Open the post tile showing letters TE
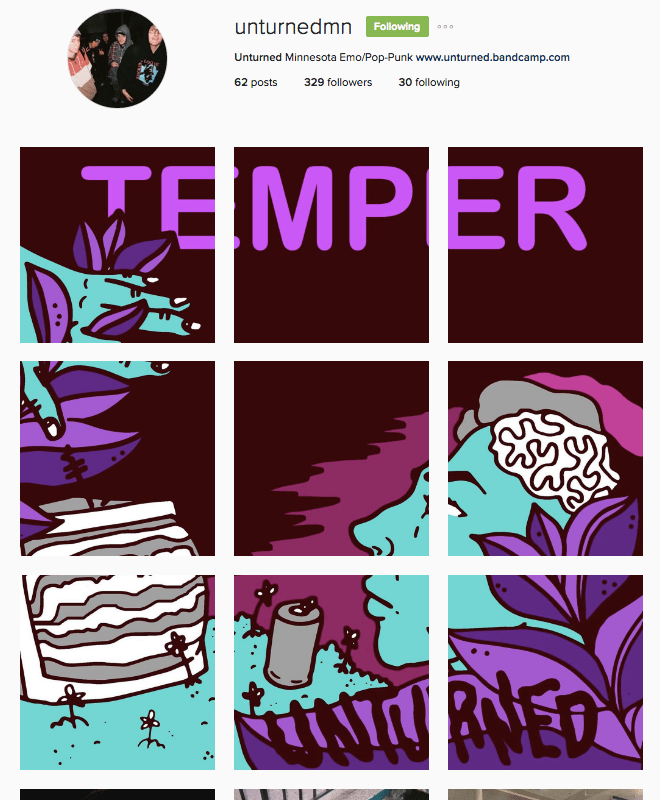660x800 pixels. pyautogui.click(x=117, y=245)
